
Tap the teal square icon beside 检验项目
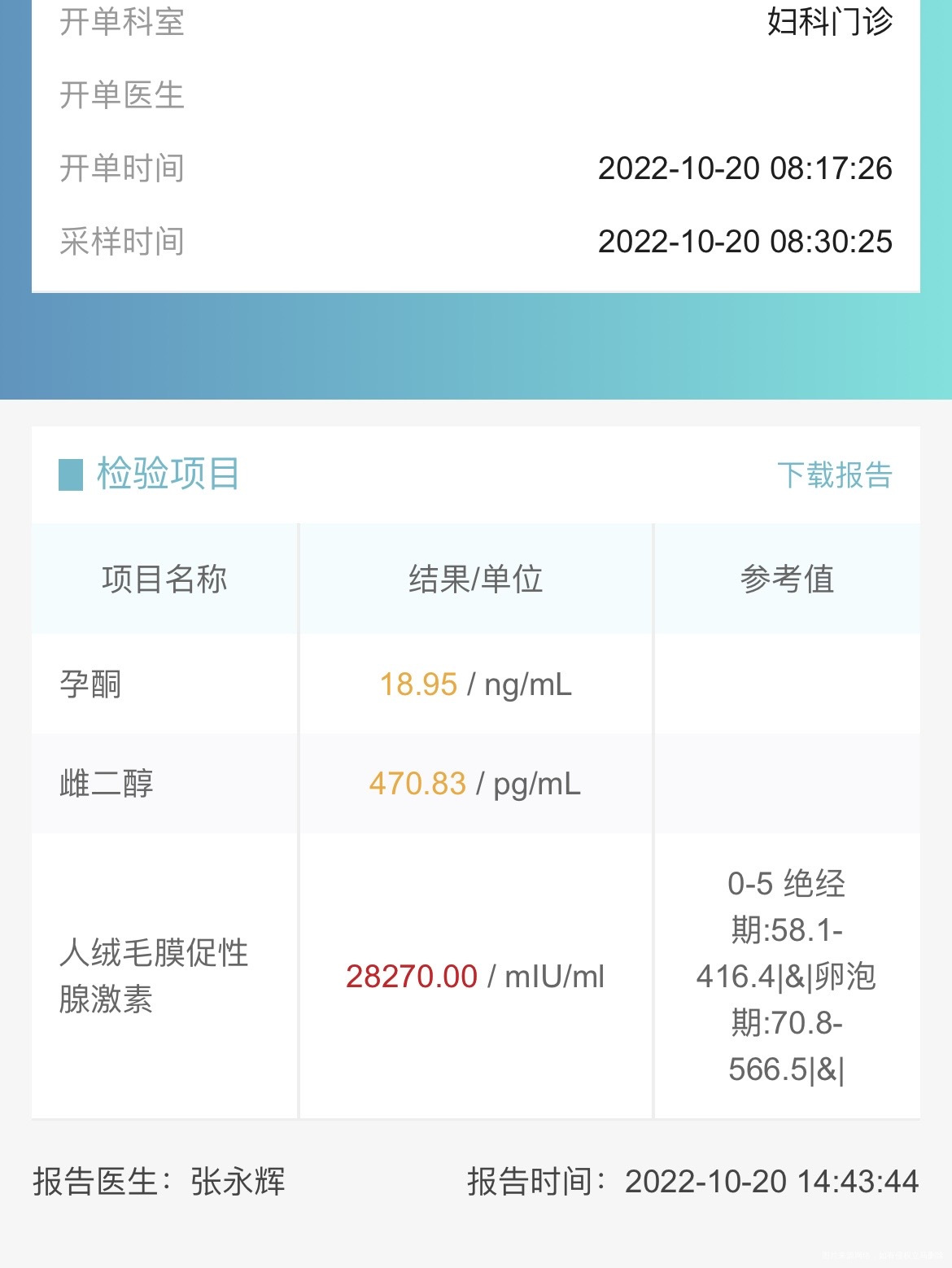[x=70, y=476]
